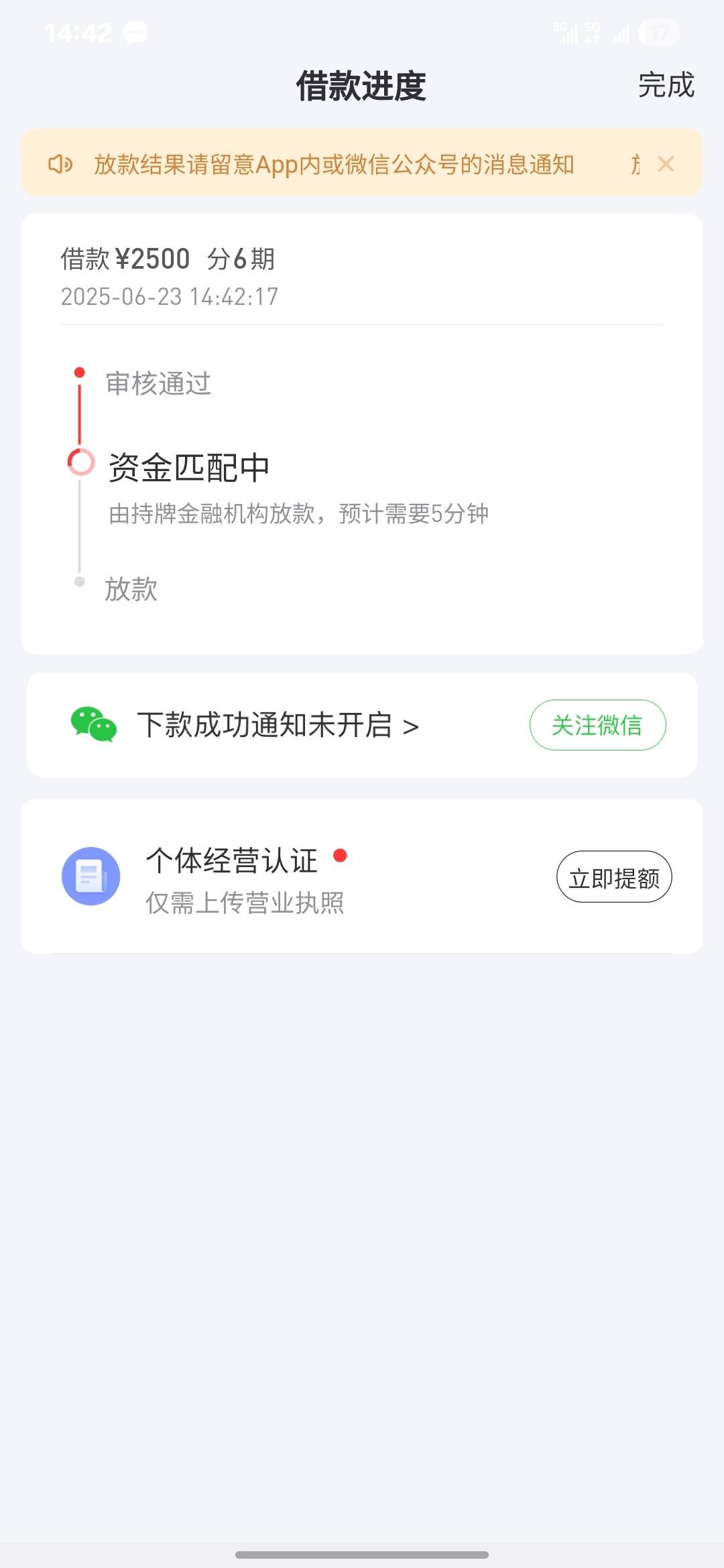Tap the 关注微信 button

[597, 725]
